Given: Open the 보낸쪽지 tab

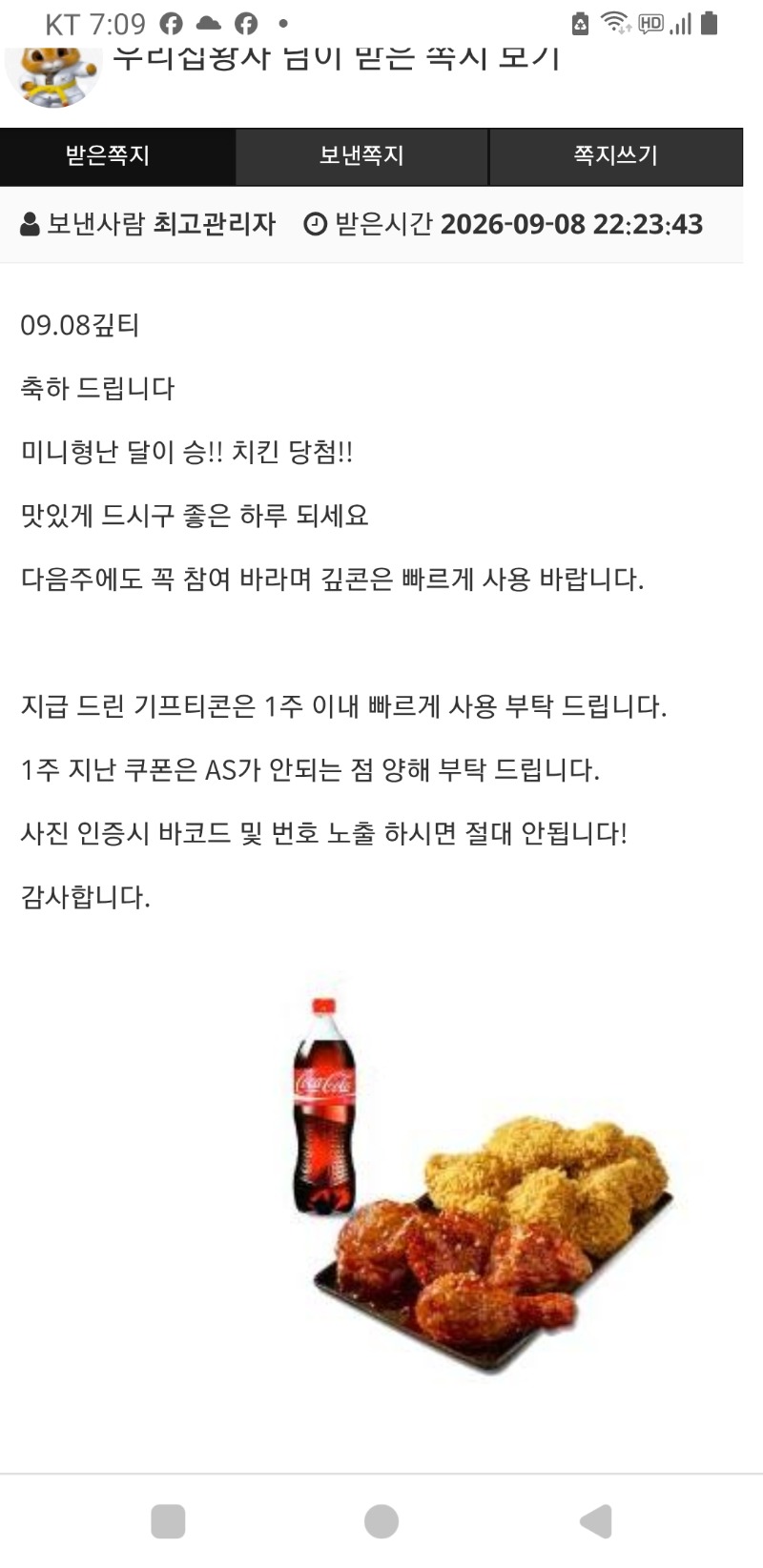Looking at the screenshot, I should point(361,156).
